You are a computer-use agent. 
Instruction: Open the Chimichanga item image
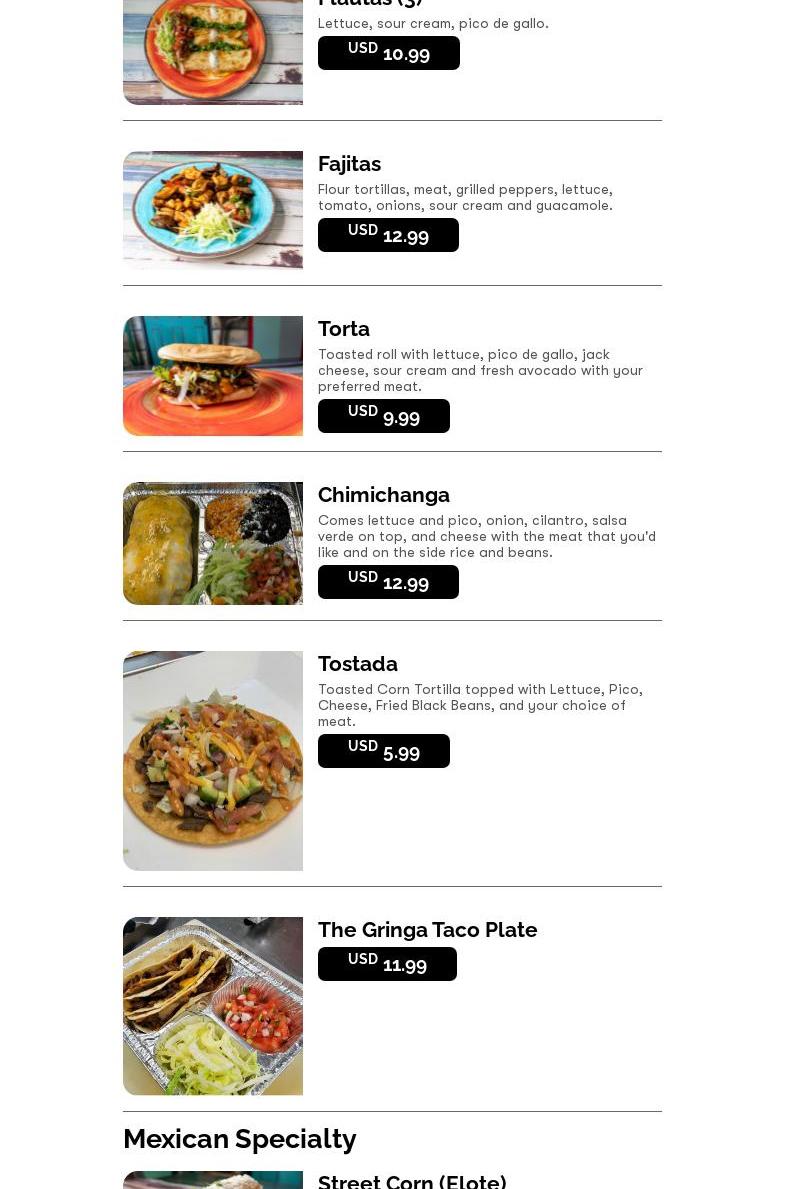click(x=213, y=543)
